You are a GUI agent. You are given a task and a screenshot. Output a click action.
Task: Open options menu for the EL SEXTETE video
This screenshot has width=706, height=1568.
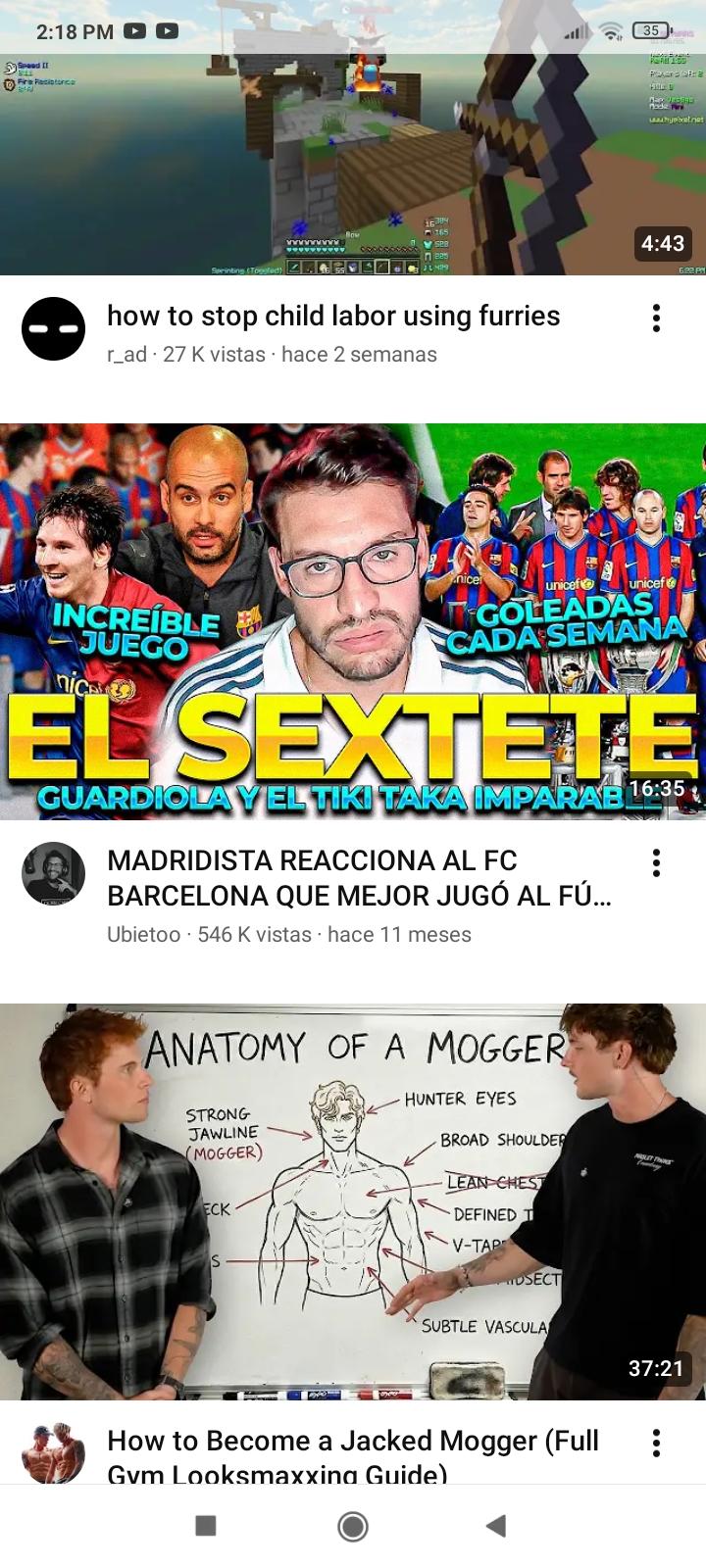[x=655, y=862]
